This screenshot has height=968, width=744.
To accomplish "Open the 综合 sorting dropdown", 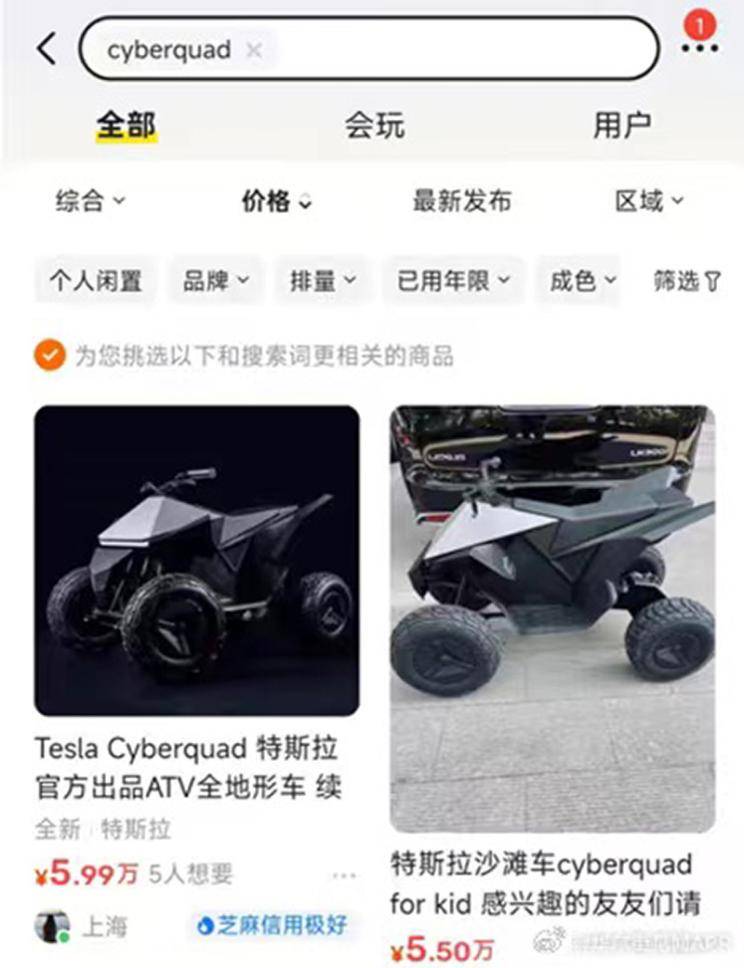I will (88, 201).
